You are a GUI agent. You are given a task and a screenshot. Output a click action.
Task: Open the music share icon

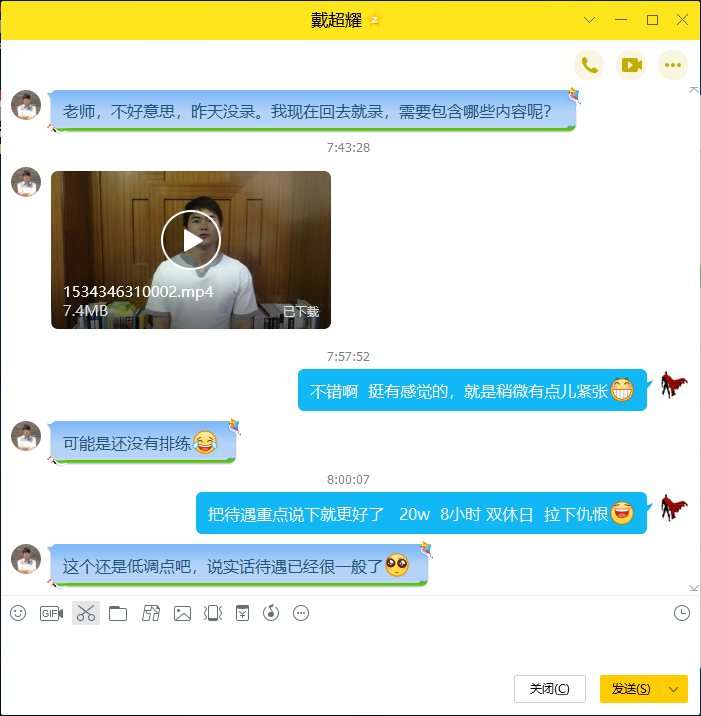coord(270,613)
